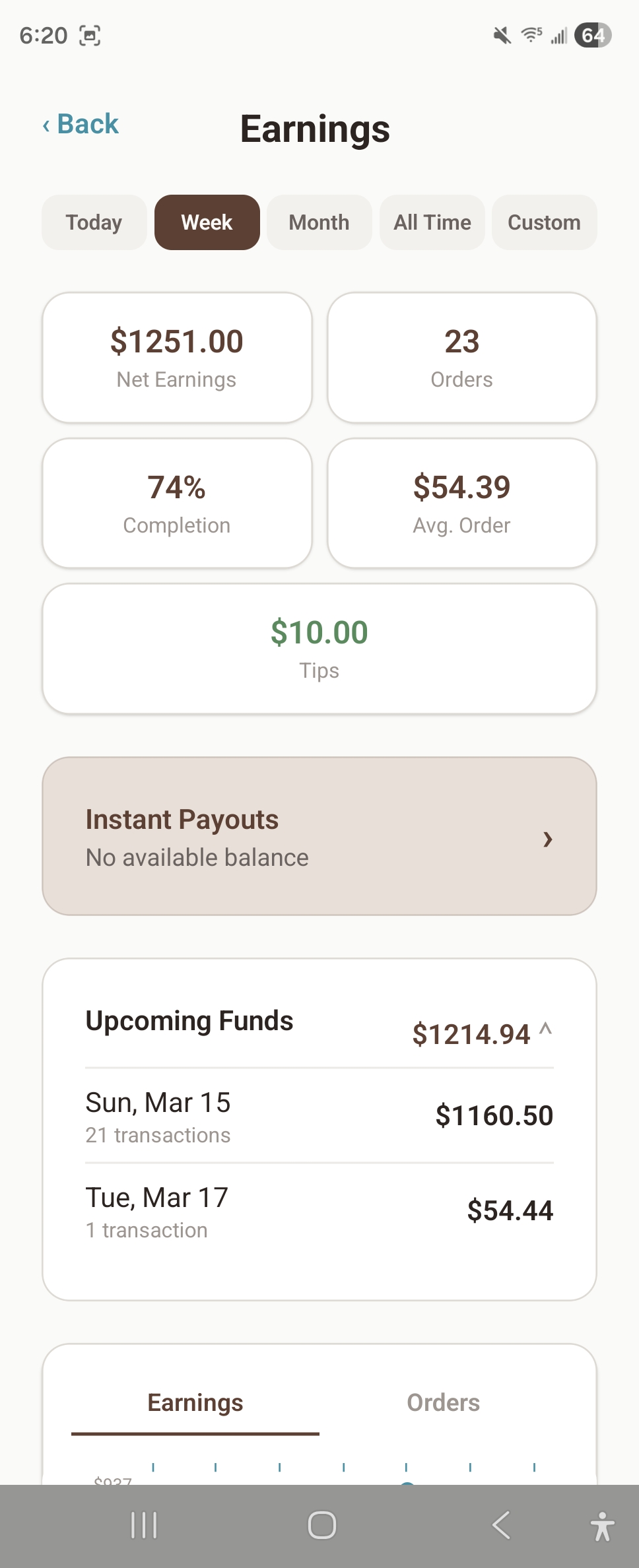The height and width of the screenshot is (1568, 639).
Task: Tap the cellular signal icon
Action: click(x=558, y=35)
